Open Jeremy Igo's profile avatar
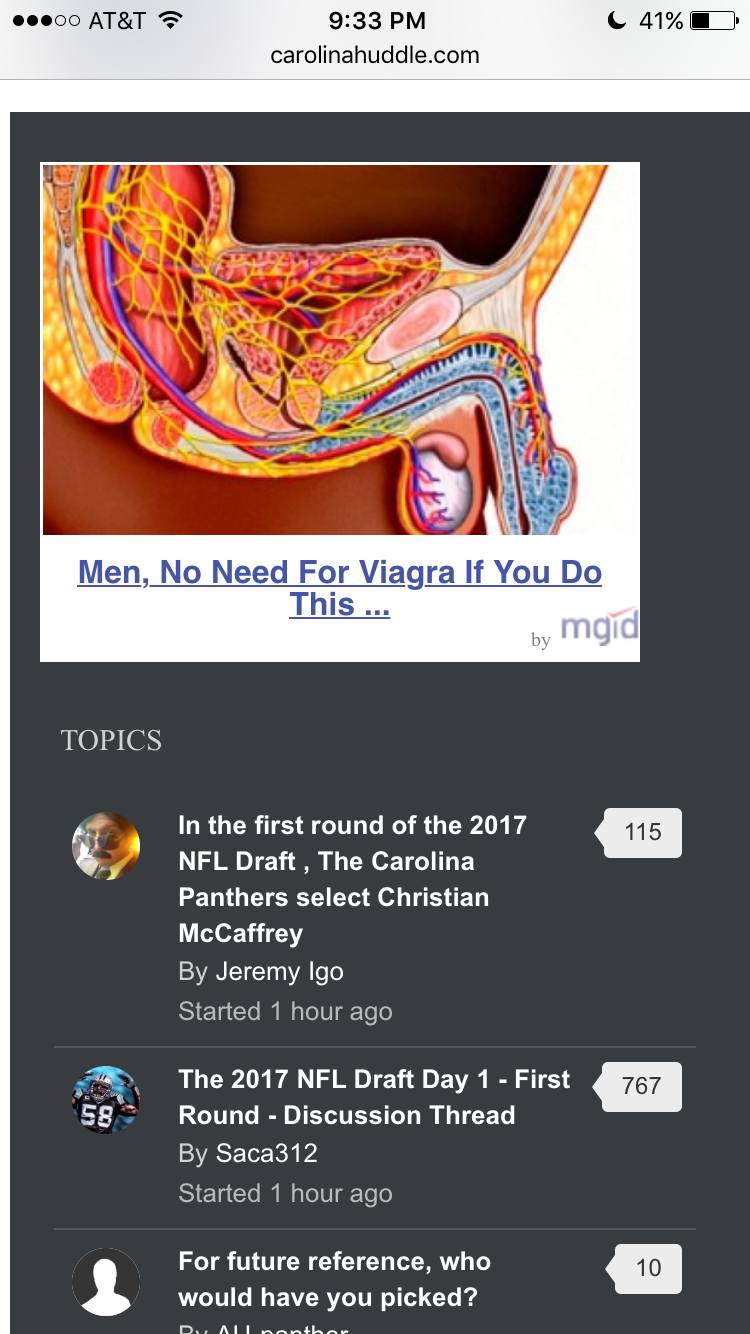The image size is (750, 1334). (x=106, y=846)
